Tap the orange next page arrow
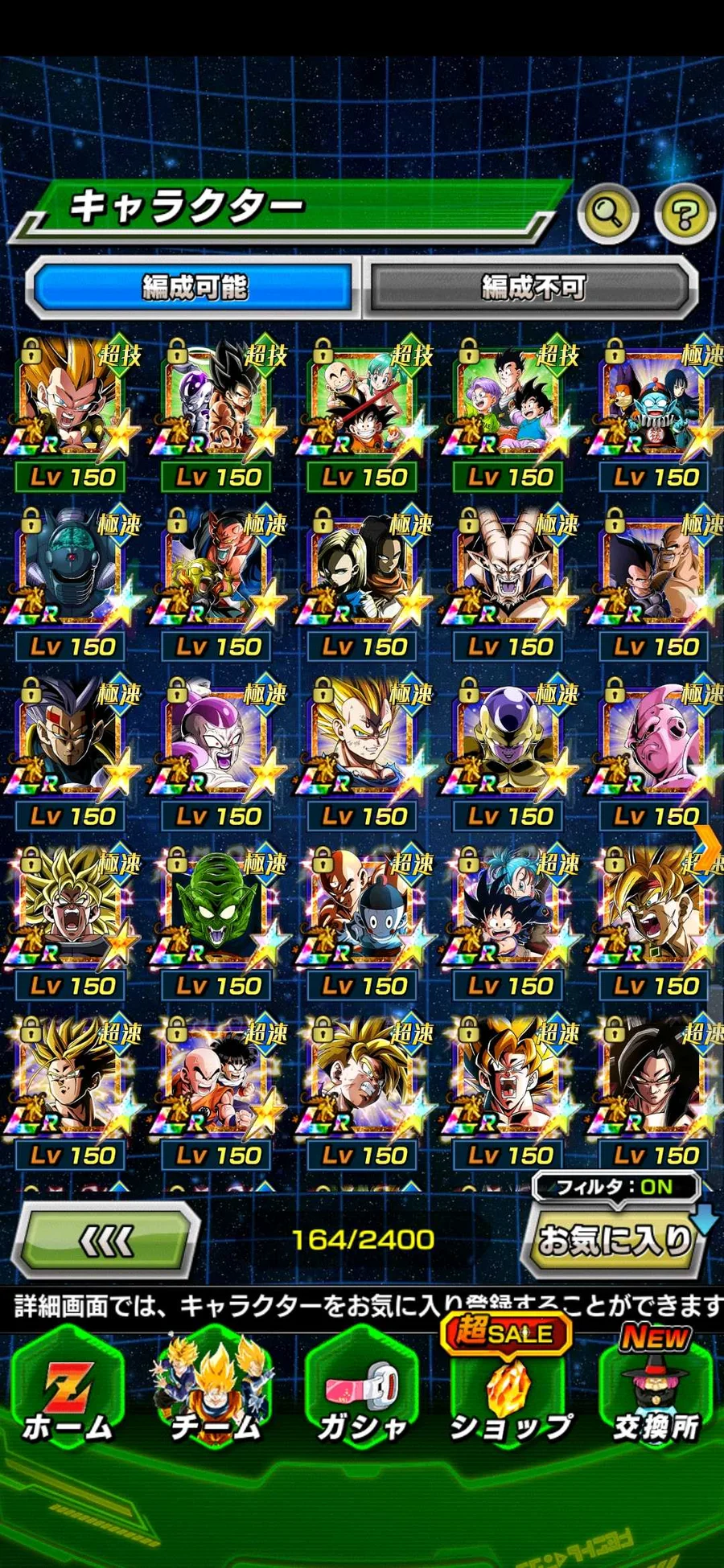This screenshot has width=724, height=1568. [x=709, y=847]
